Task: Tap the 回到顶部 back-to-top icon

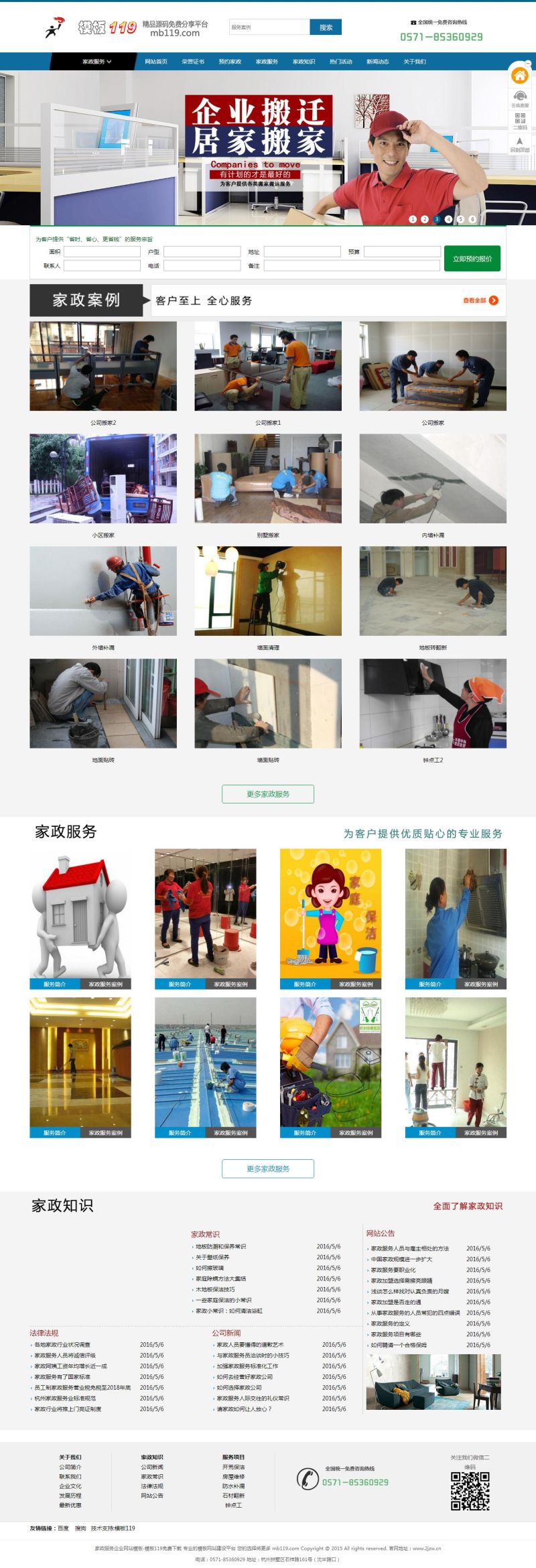Action: (x=520, y=142)
